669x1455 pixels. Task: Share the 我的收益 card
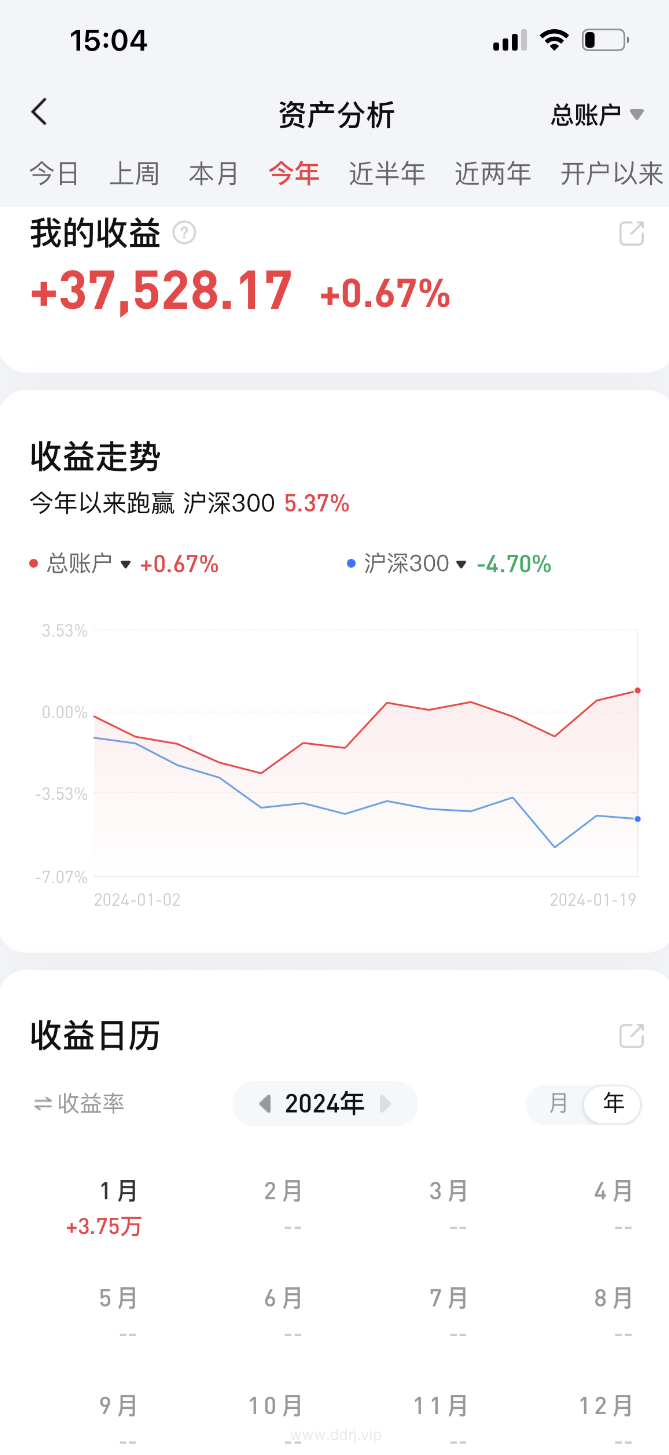[x=631, y=234]
